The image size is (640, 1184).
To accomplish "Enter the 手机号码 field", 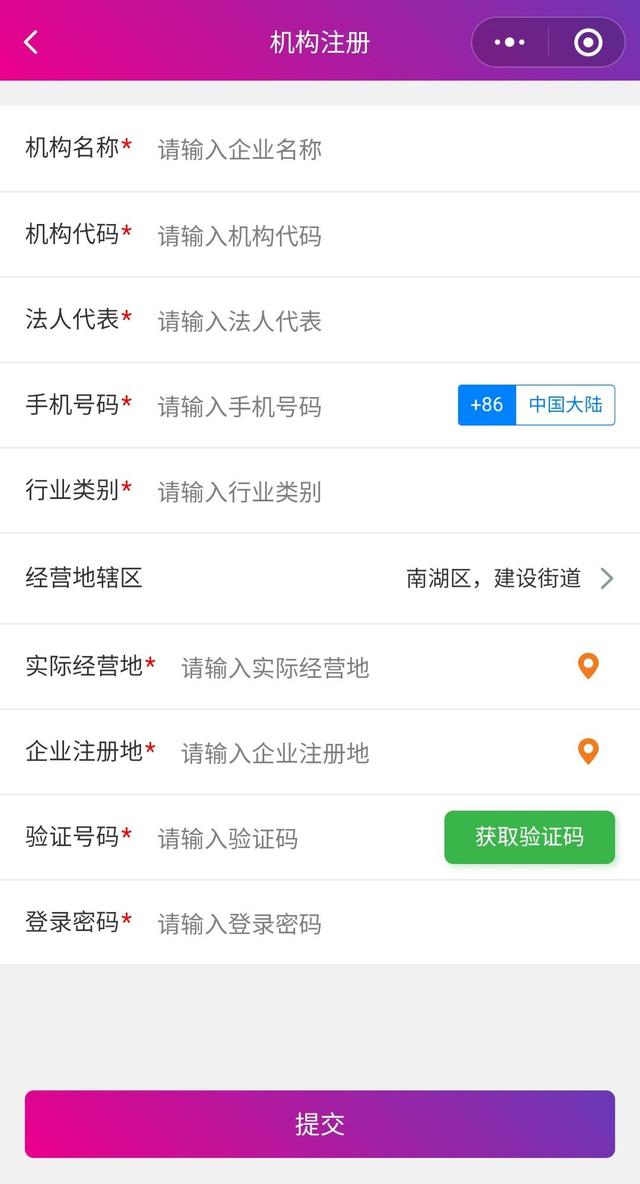I will point(300,407).
